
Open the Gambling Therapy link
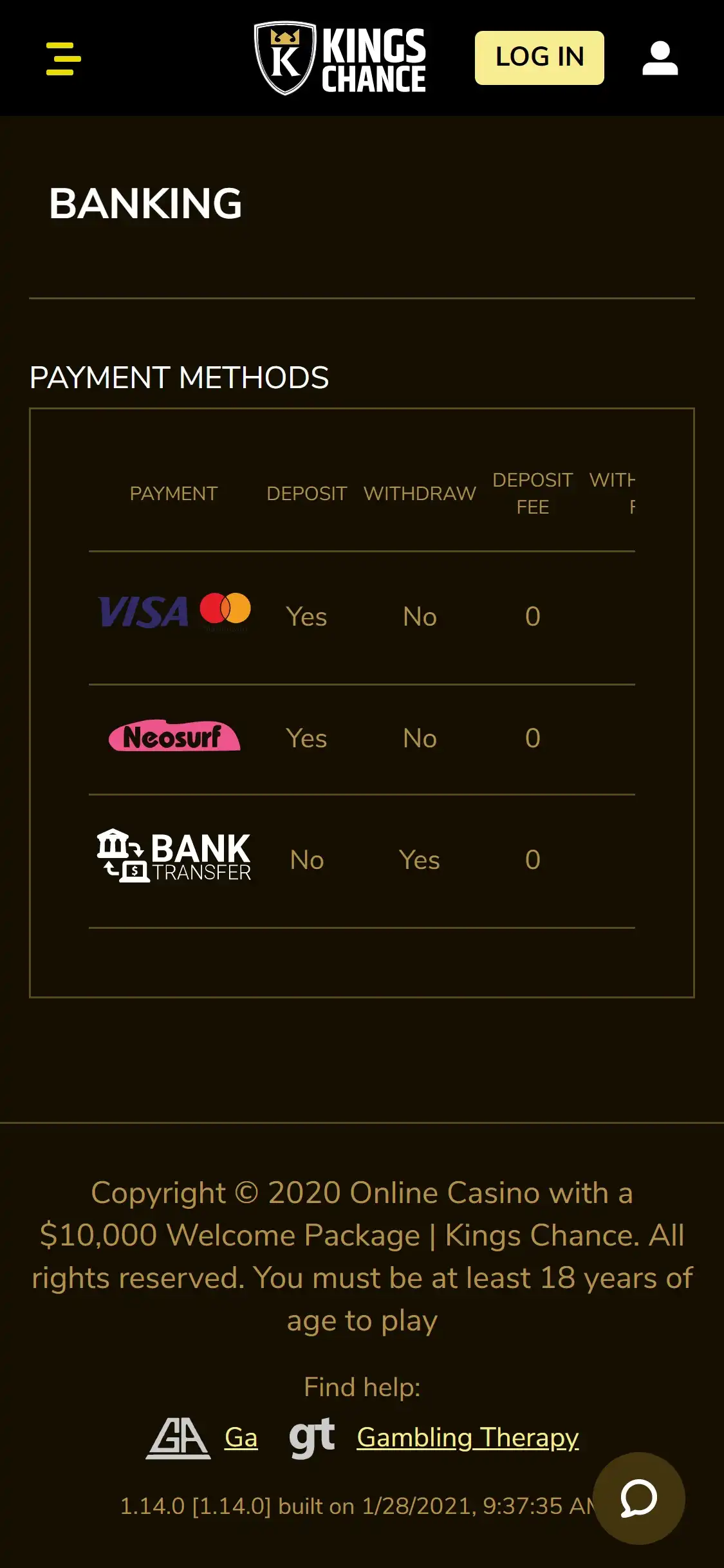(x=468, y=1437)
